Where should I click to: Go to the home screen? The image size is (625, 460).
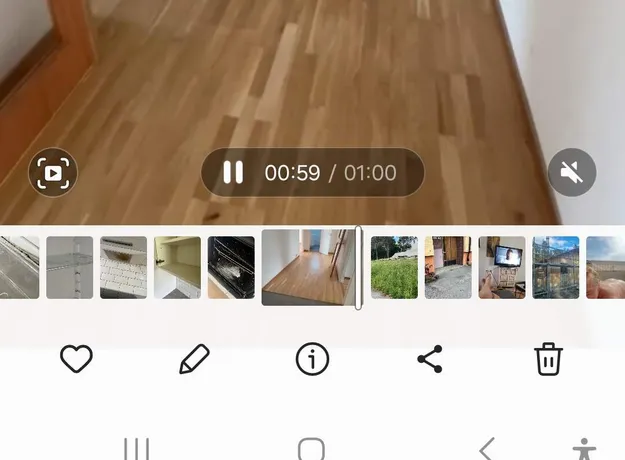tap(312, 449)
